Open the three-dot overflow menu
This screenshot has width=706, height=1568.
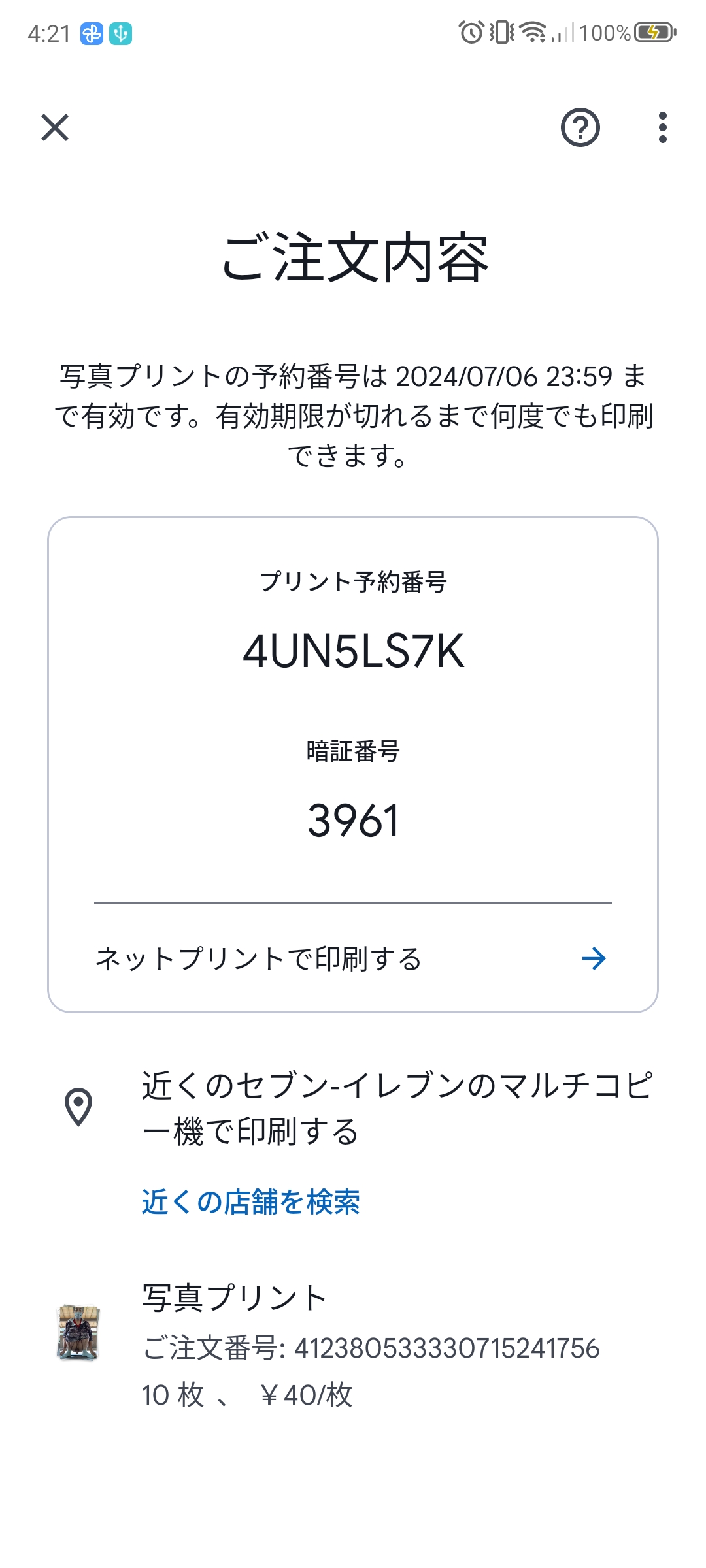pyautogui.click(x=664, y=128)
